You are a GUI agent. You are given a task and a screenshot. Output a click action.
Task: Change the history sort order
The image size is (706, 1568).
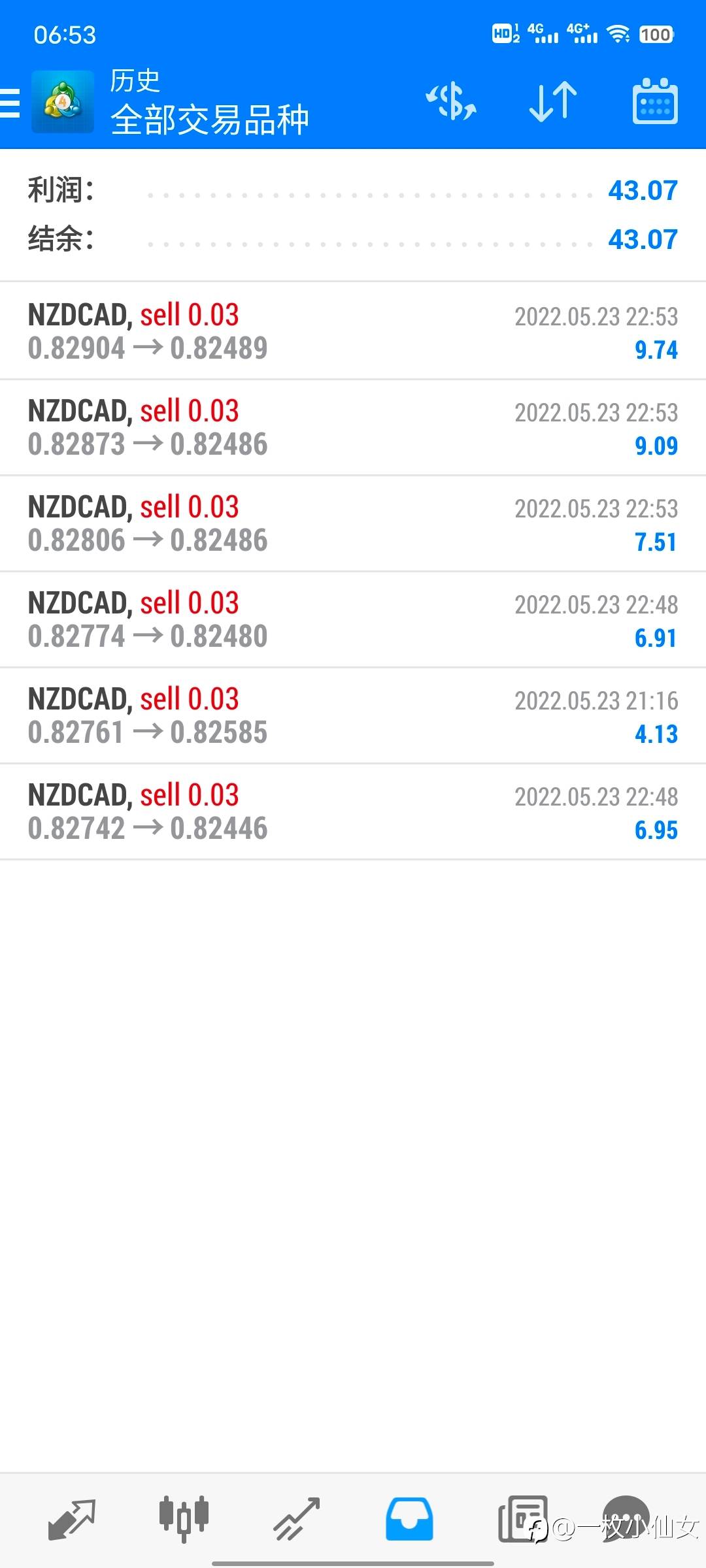553,102
